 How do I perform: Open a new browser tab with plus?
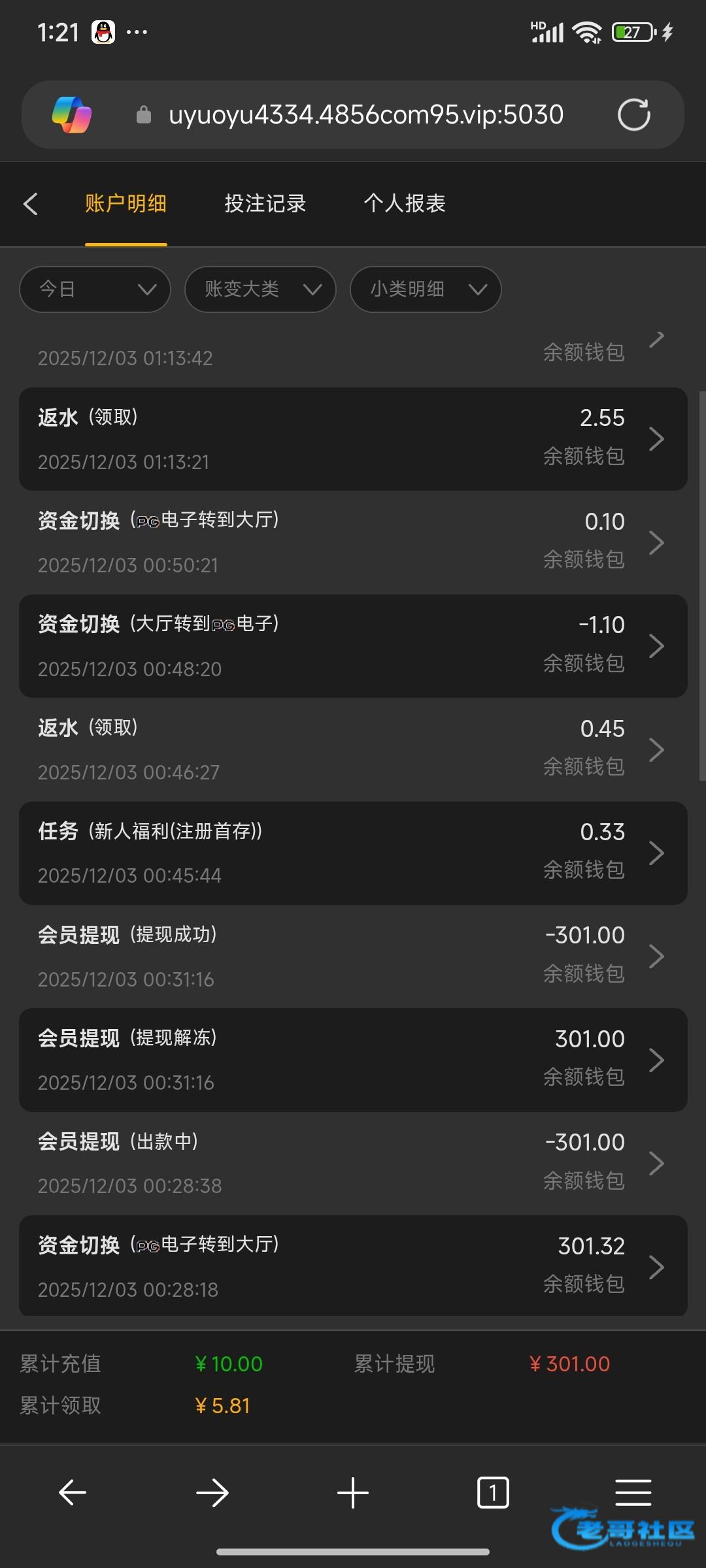pos(353,1493)
